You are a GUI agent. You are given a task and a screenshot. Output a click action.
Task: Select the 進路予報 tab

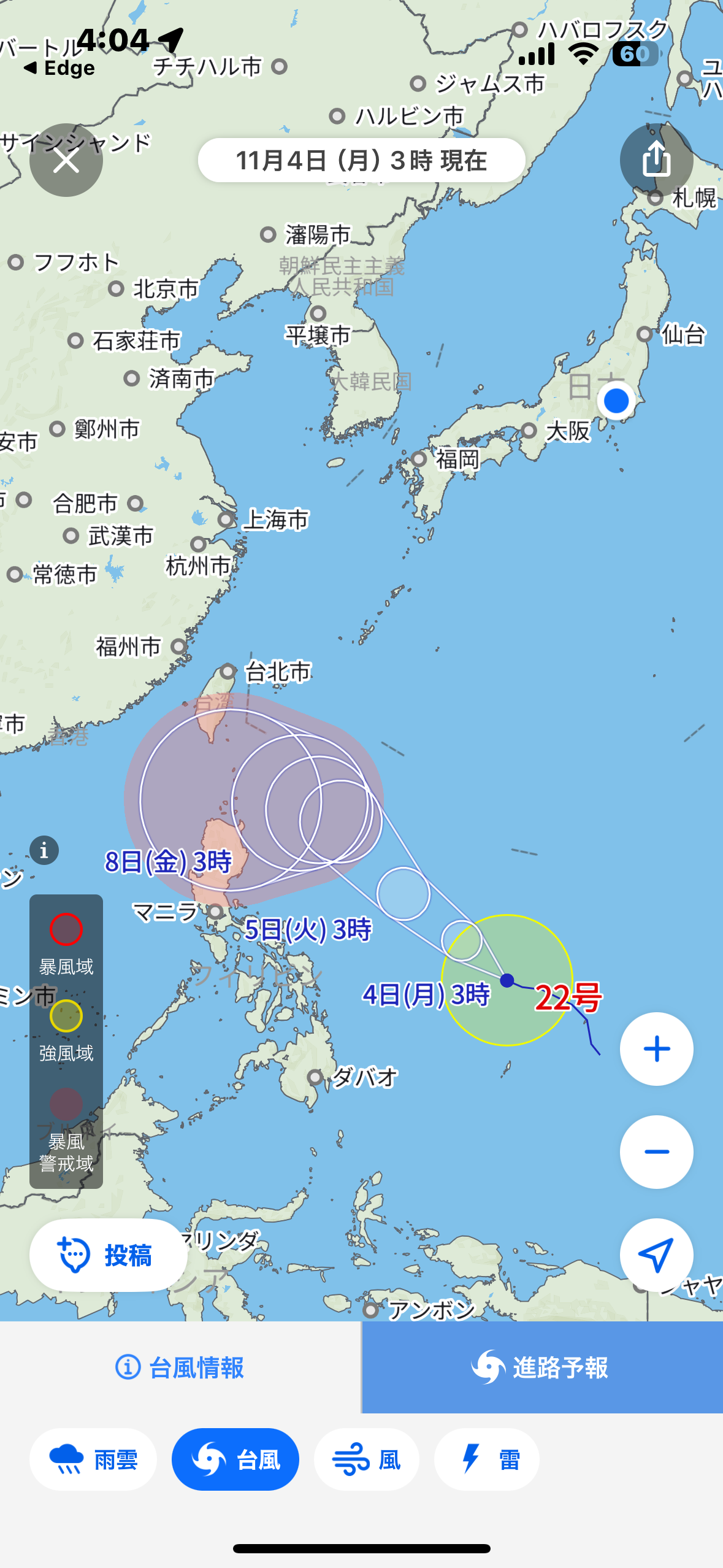(542, 1367)
